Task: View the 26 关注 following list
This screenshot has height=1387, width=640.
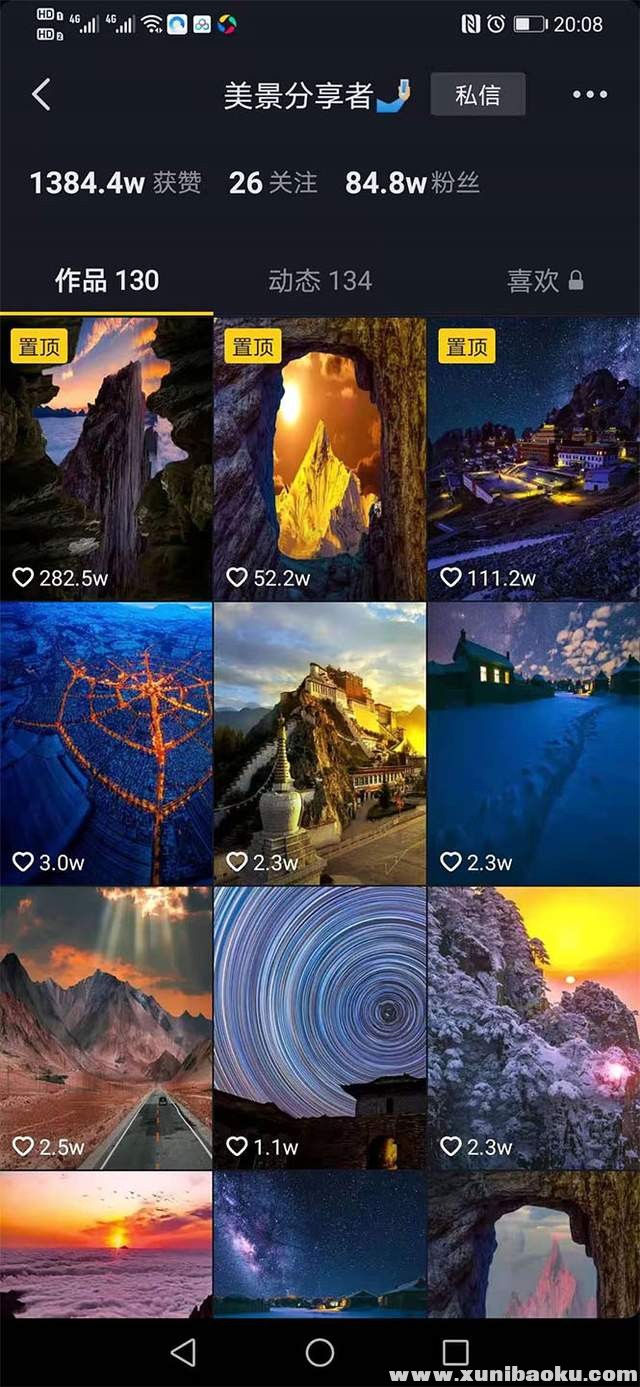Action: click(x=272, y=183)
